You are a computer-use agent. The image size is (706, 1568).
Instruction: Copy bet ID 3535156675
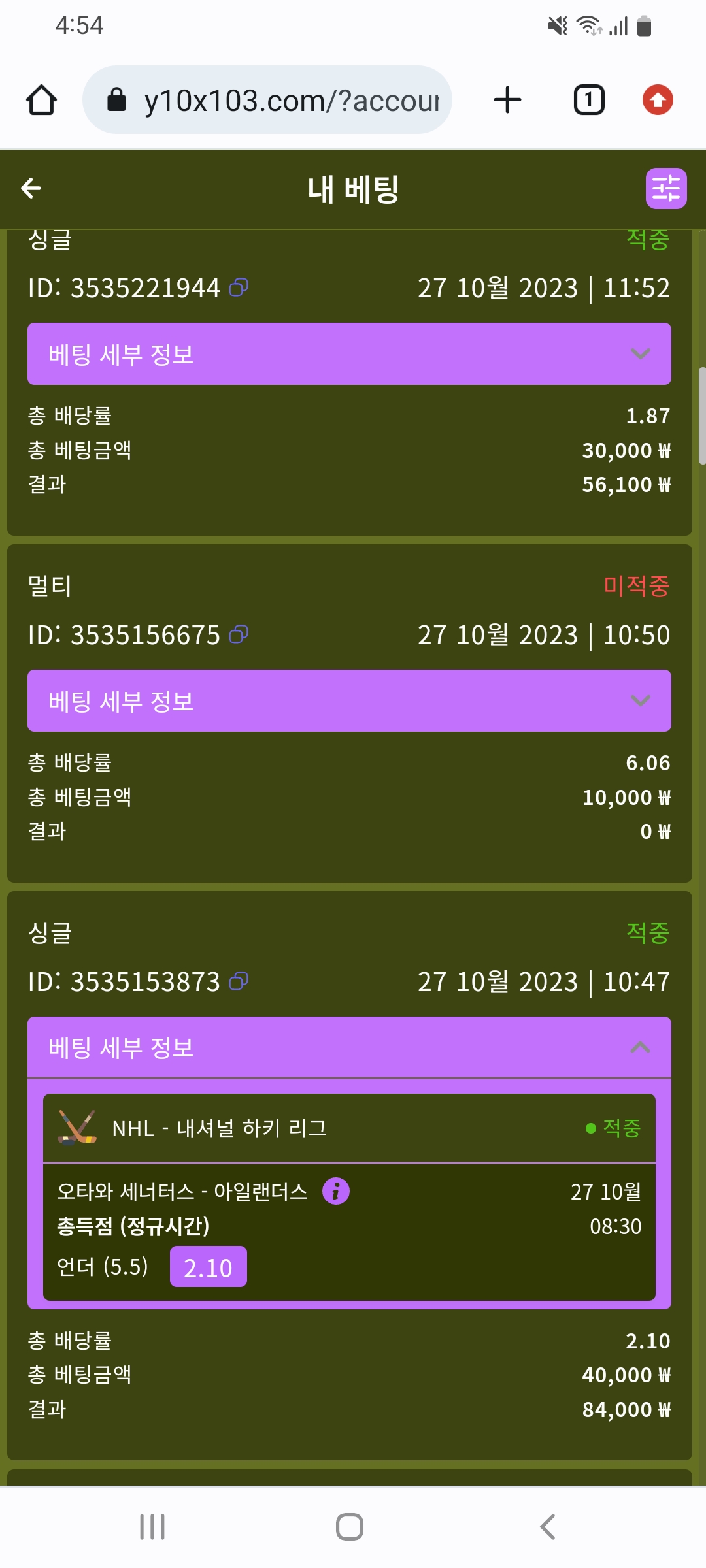pyautogui.click(x=239, y=634)
